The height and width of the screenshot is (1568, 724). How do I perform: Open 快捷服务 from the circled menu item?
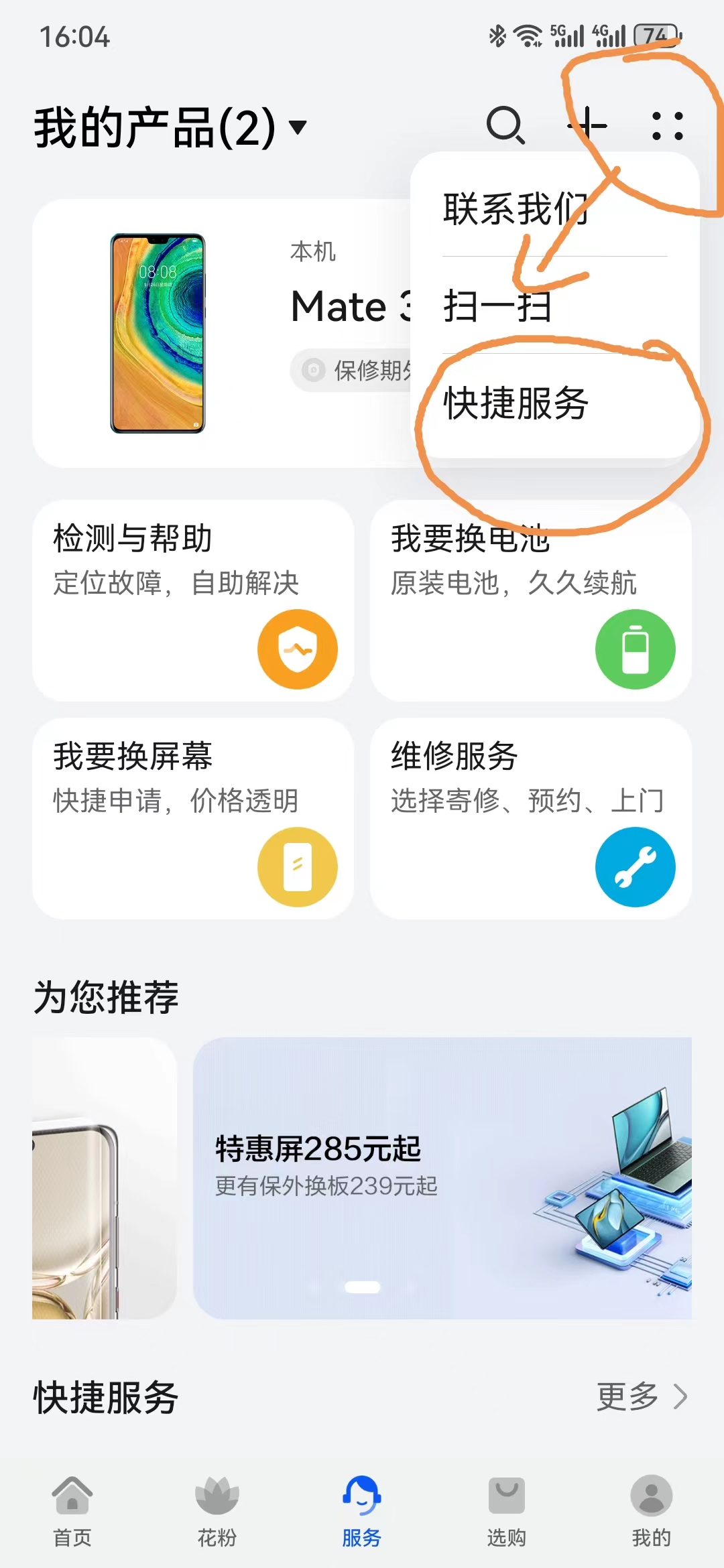[515, 402]
